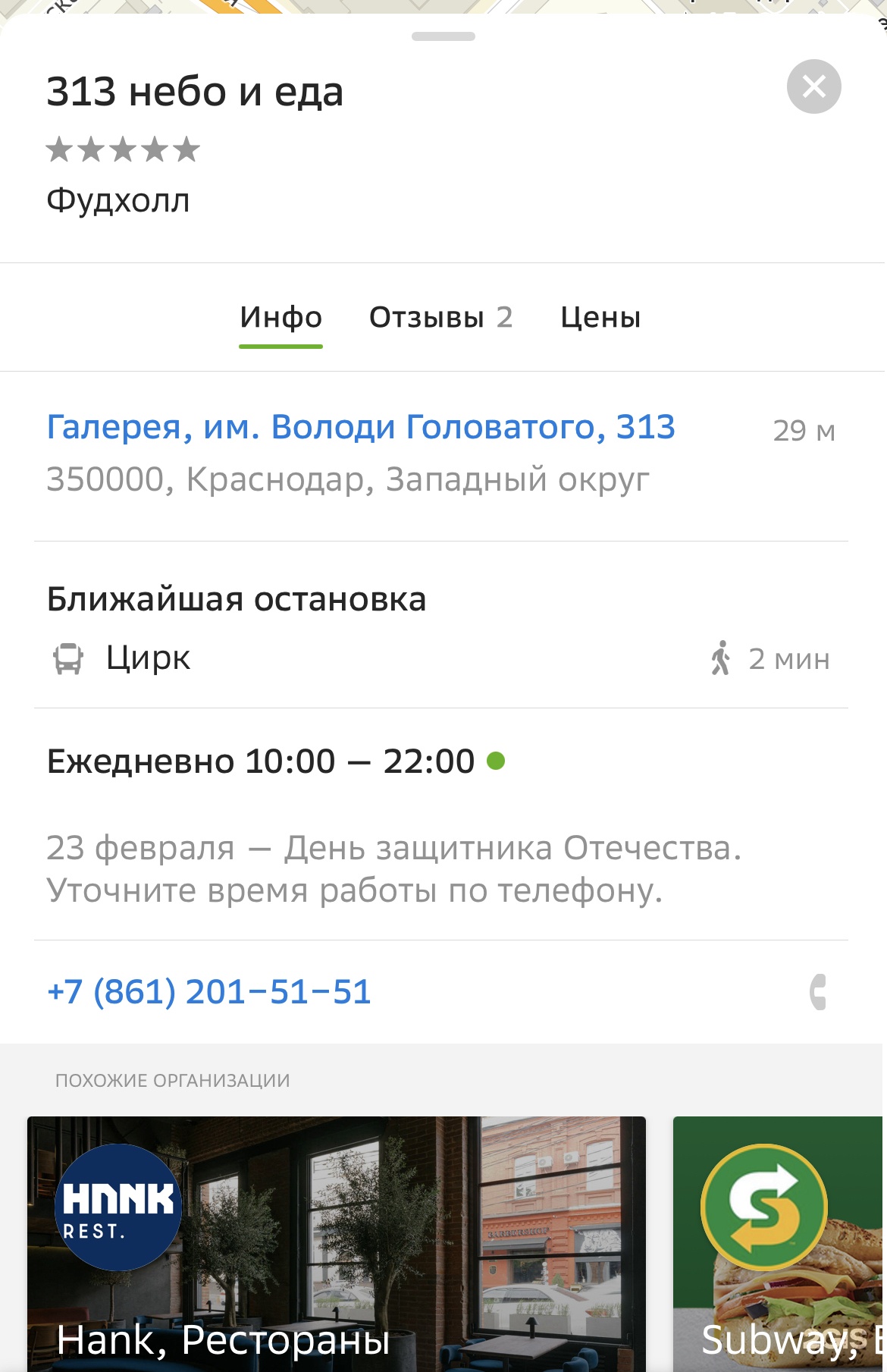Open the Hank, Рестораны card
The height and width of the screenshot is (1372, 887).
337,1244
